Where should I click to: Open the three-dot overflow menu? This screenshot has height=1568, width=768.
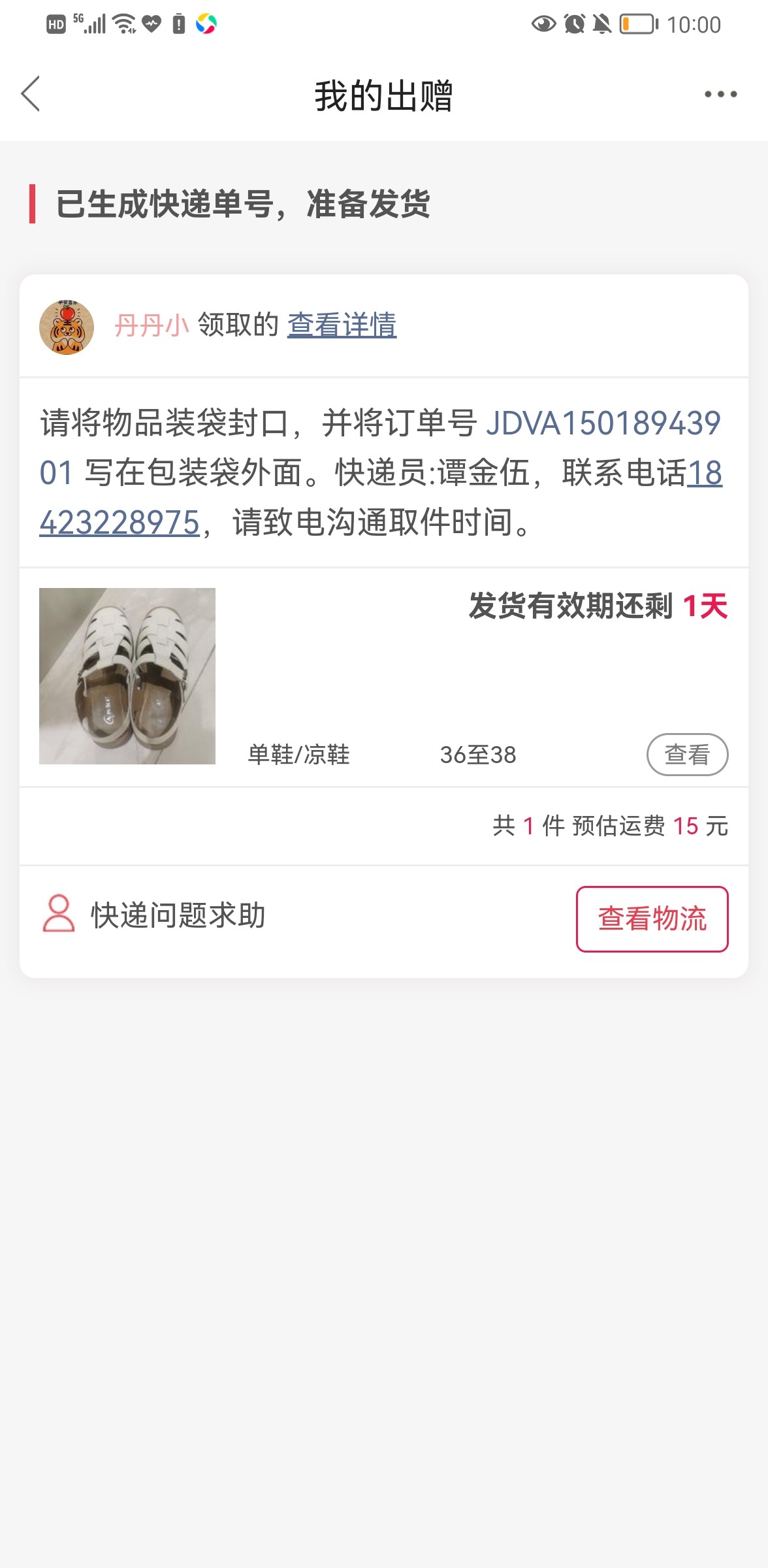[x=720, y=95]
